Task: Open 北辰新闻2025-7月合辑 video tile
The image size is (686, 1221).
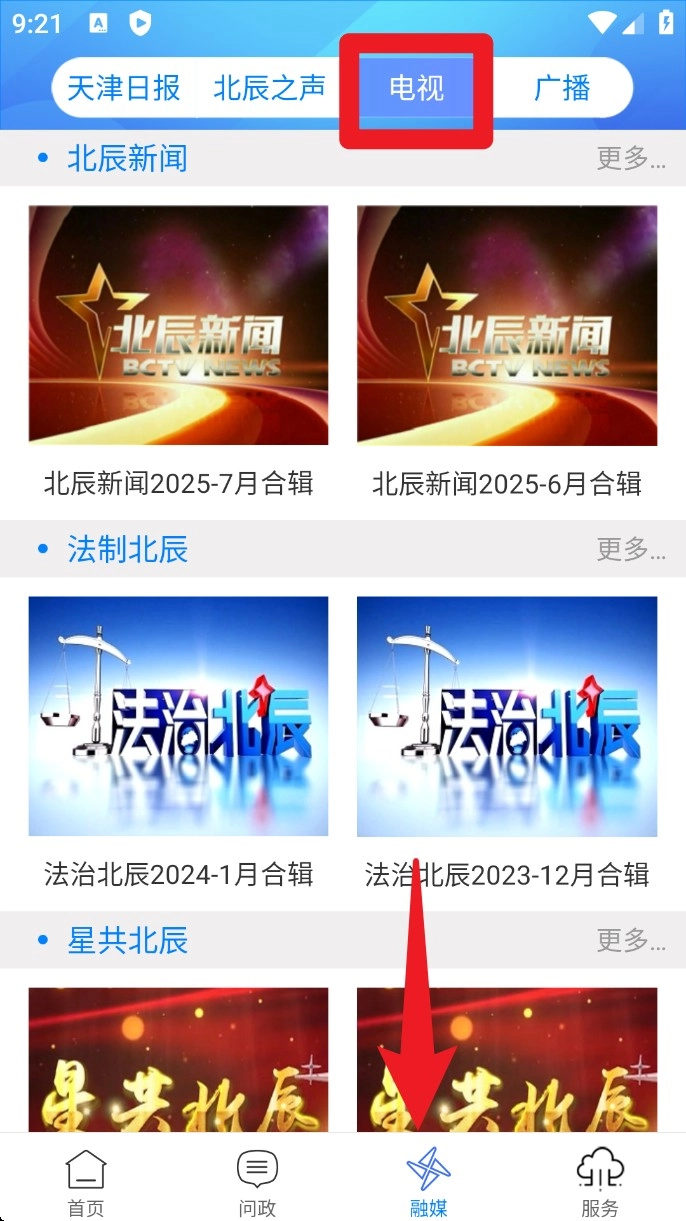Action: [178, 325]
